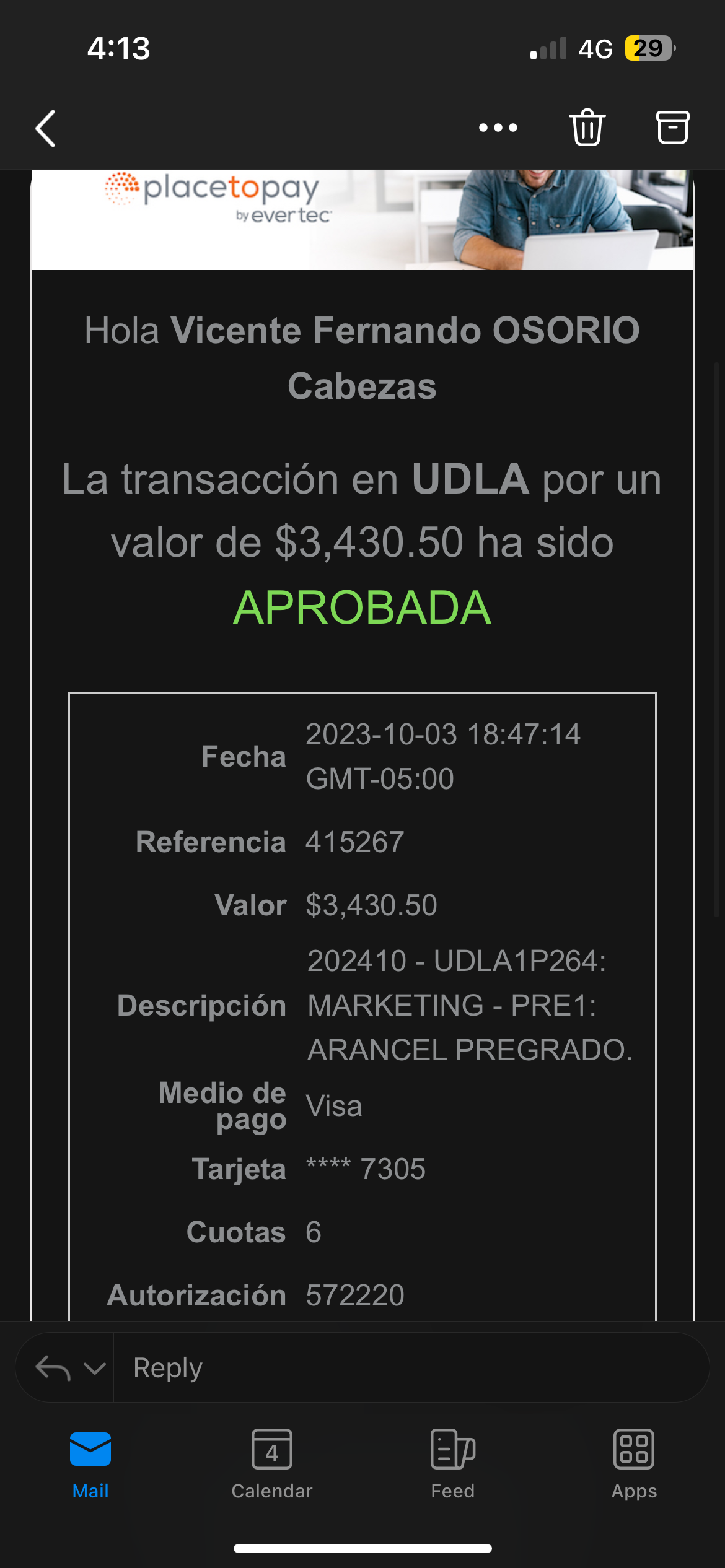Switch to the Mail tab

90,1464
